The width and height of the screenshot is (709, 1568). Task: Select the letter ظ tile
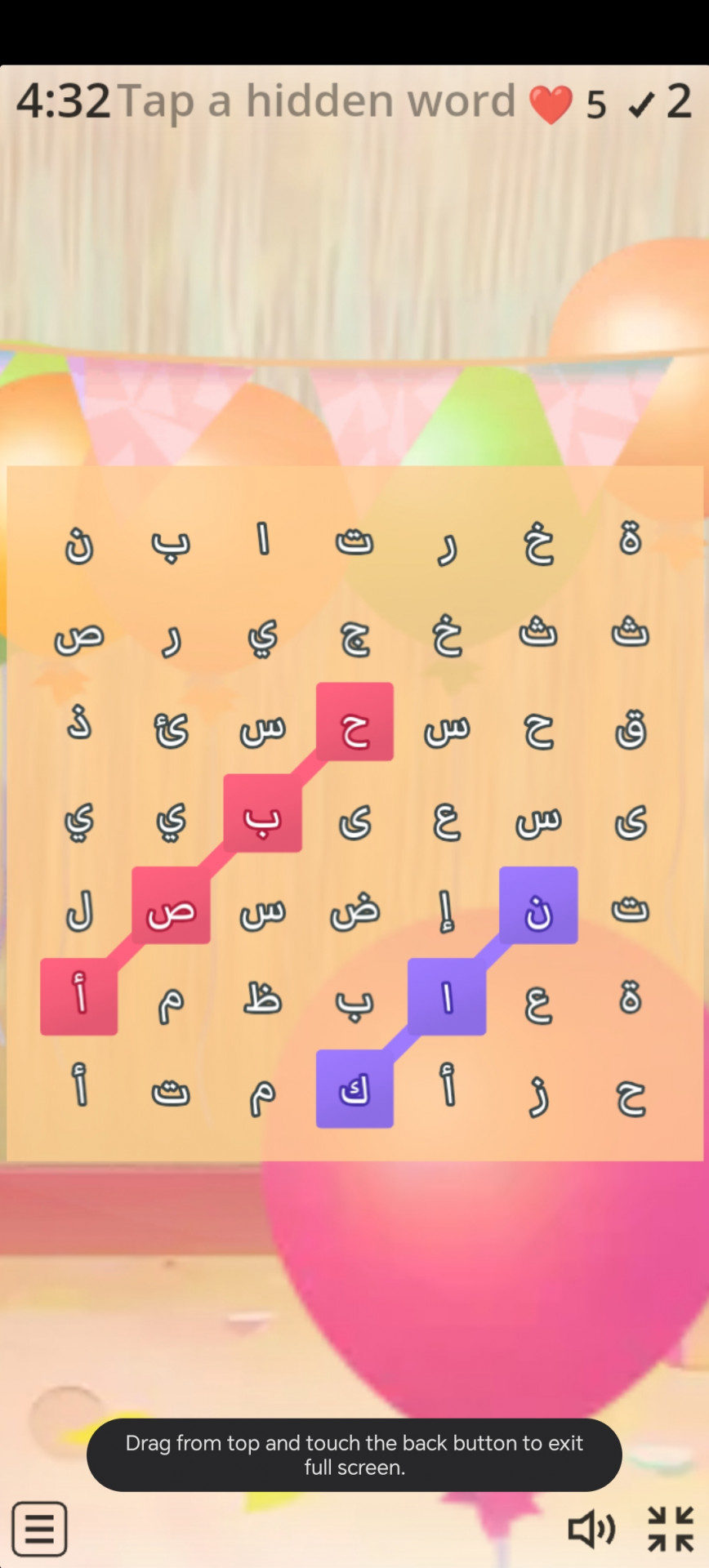click(263, 998)
